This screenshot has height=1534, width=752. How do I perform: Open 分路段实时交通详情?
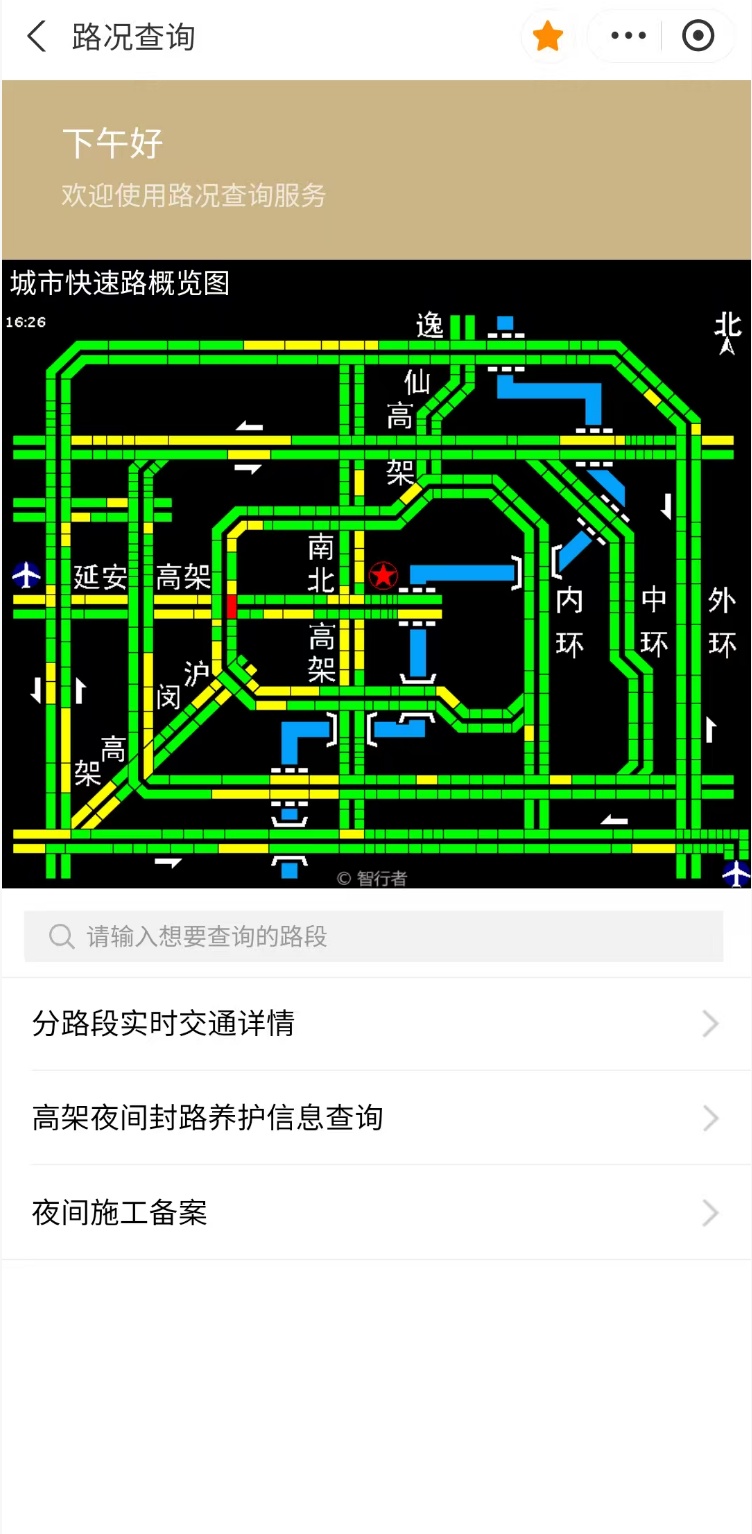[375, 1024]
